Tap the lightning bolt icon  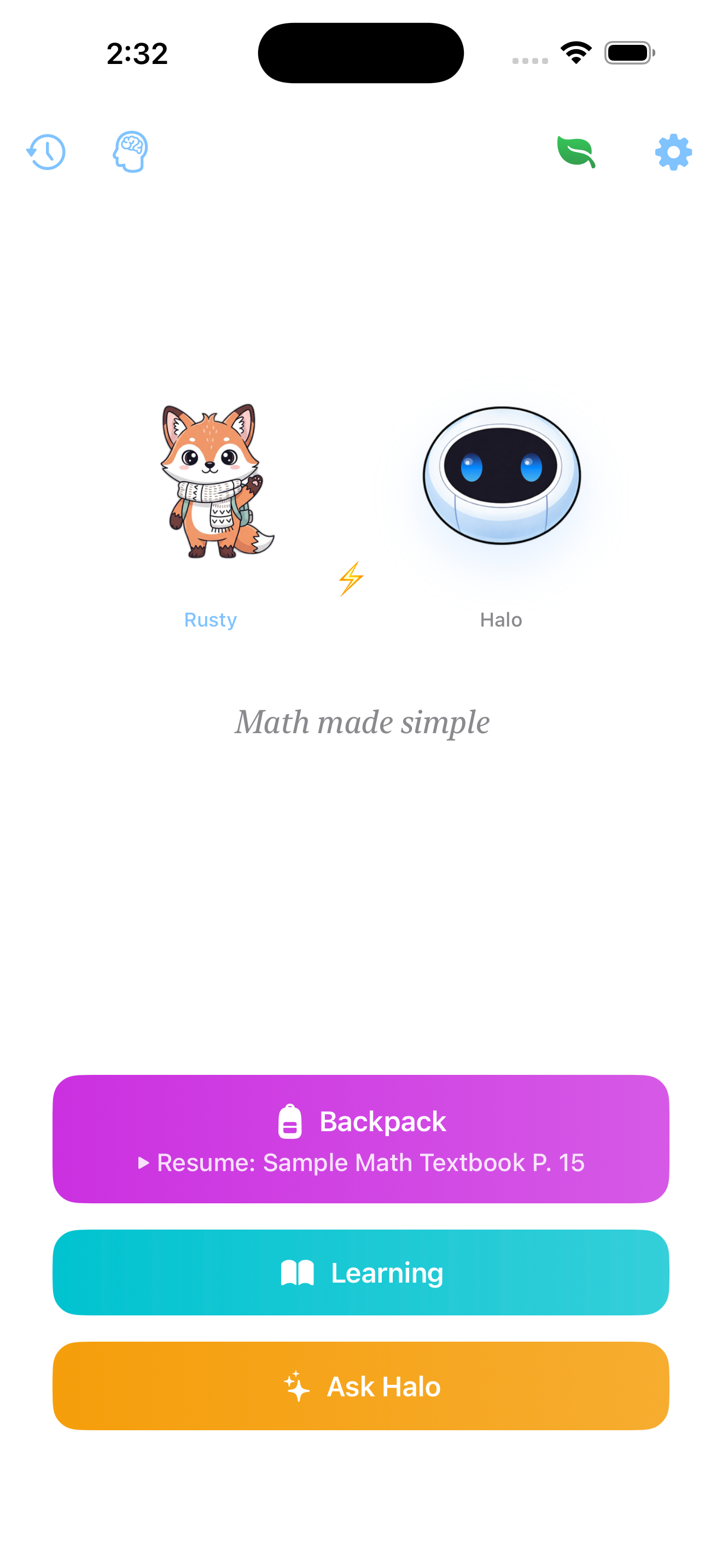tap(351, 578)
